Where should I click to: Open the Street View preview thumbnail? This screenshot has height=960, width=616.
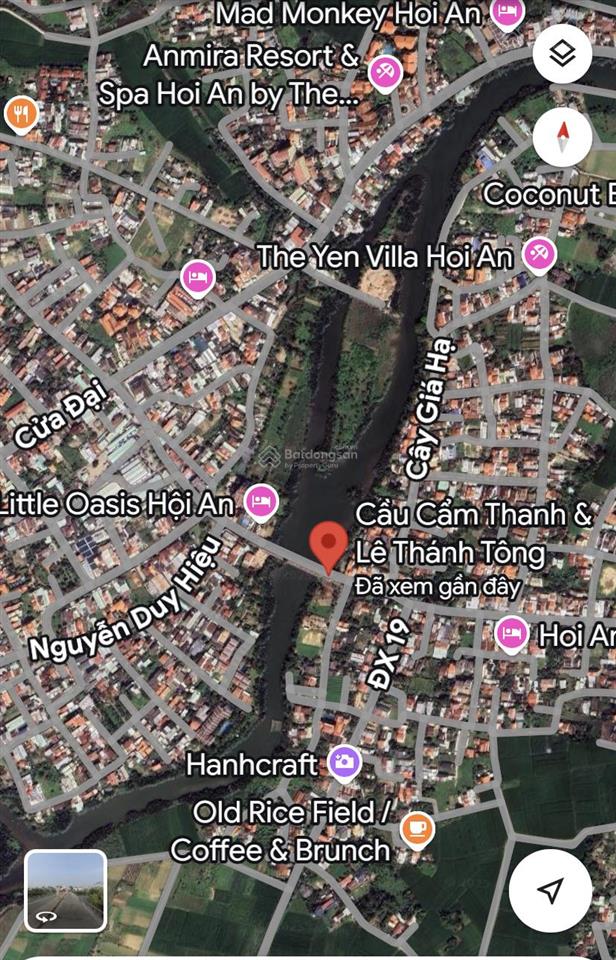point(66,890)
